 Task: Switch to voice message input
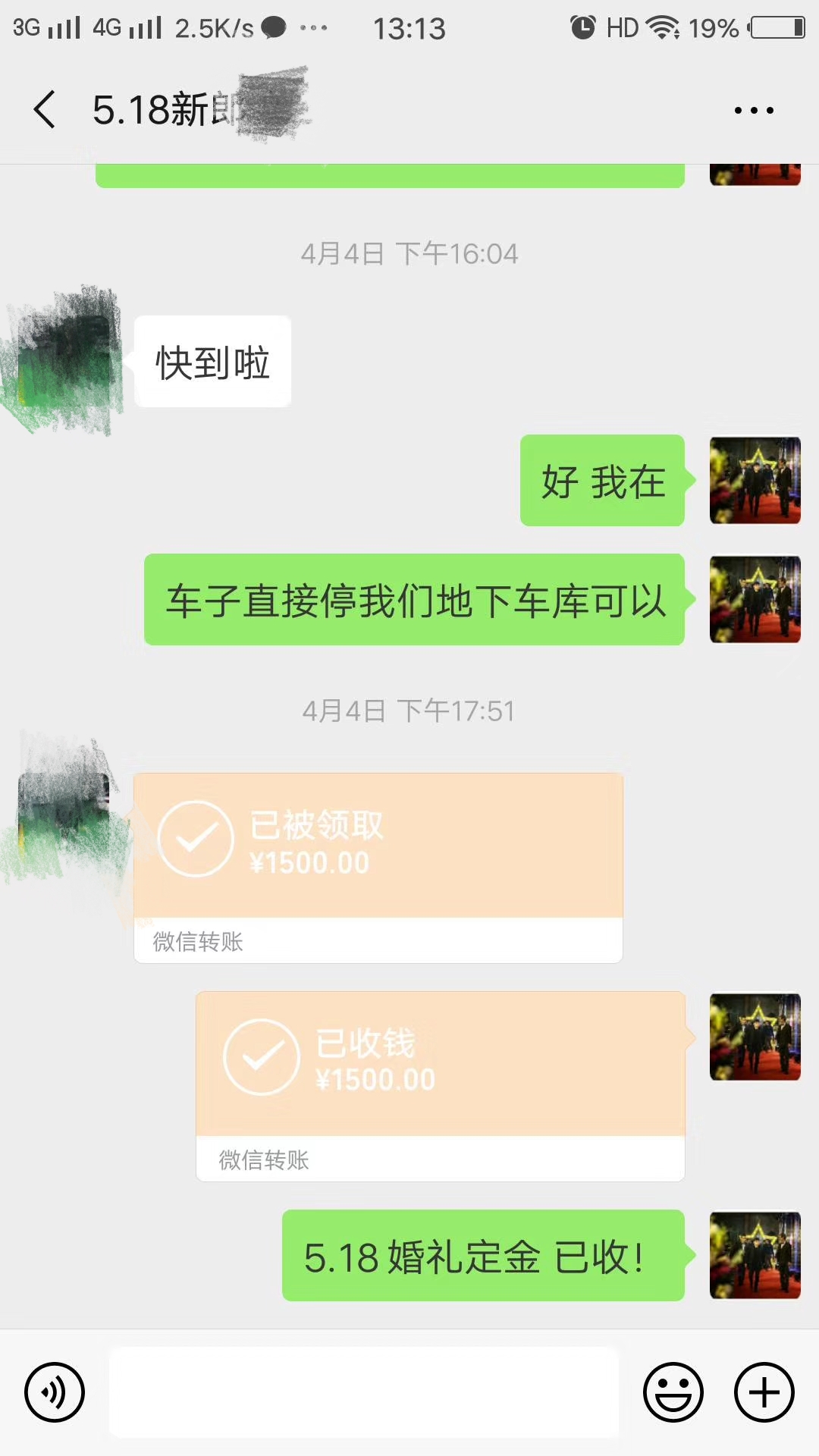54,1392
